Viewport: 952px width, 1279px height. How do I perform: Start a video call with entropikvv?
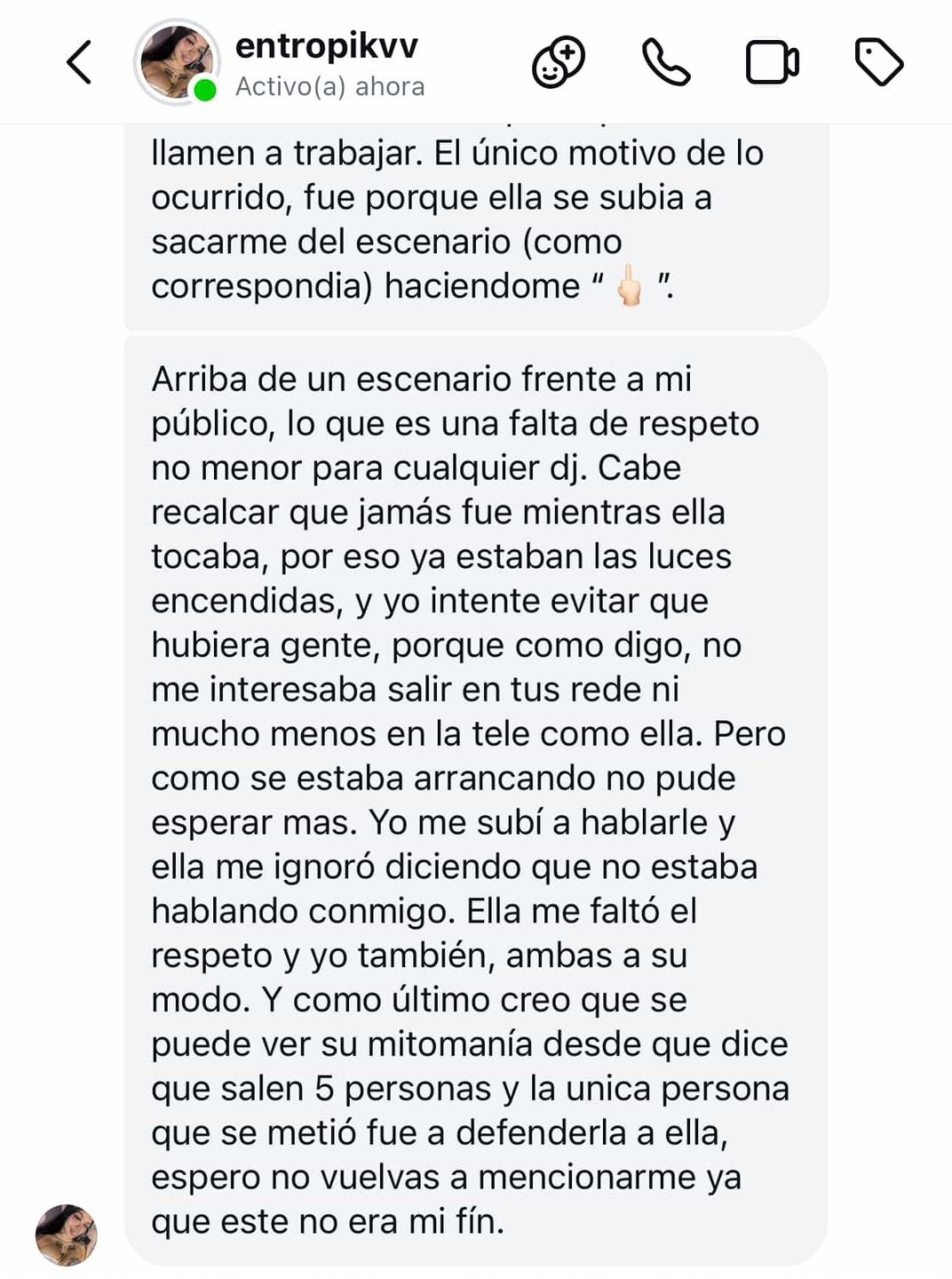click(771, 63)
